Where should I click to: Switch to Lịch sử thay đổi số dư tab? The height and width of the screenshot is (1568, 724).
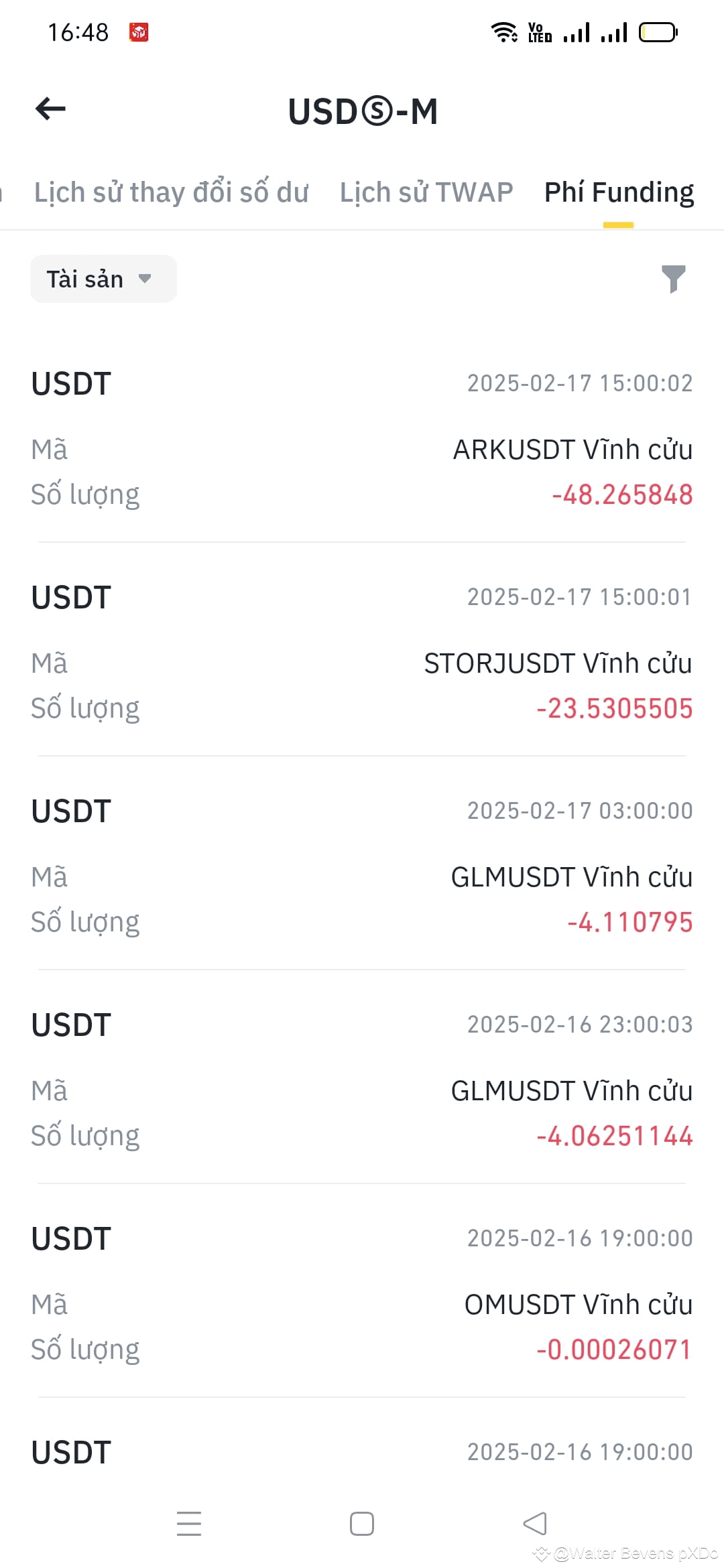click(172, 192)
